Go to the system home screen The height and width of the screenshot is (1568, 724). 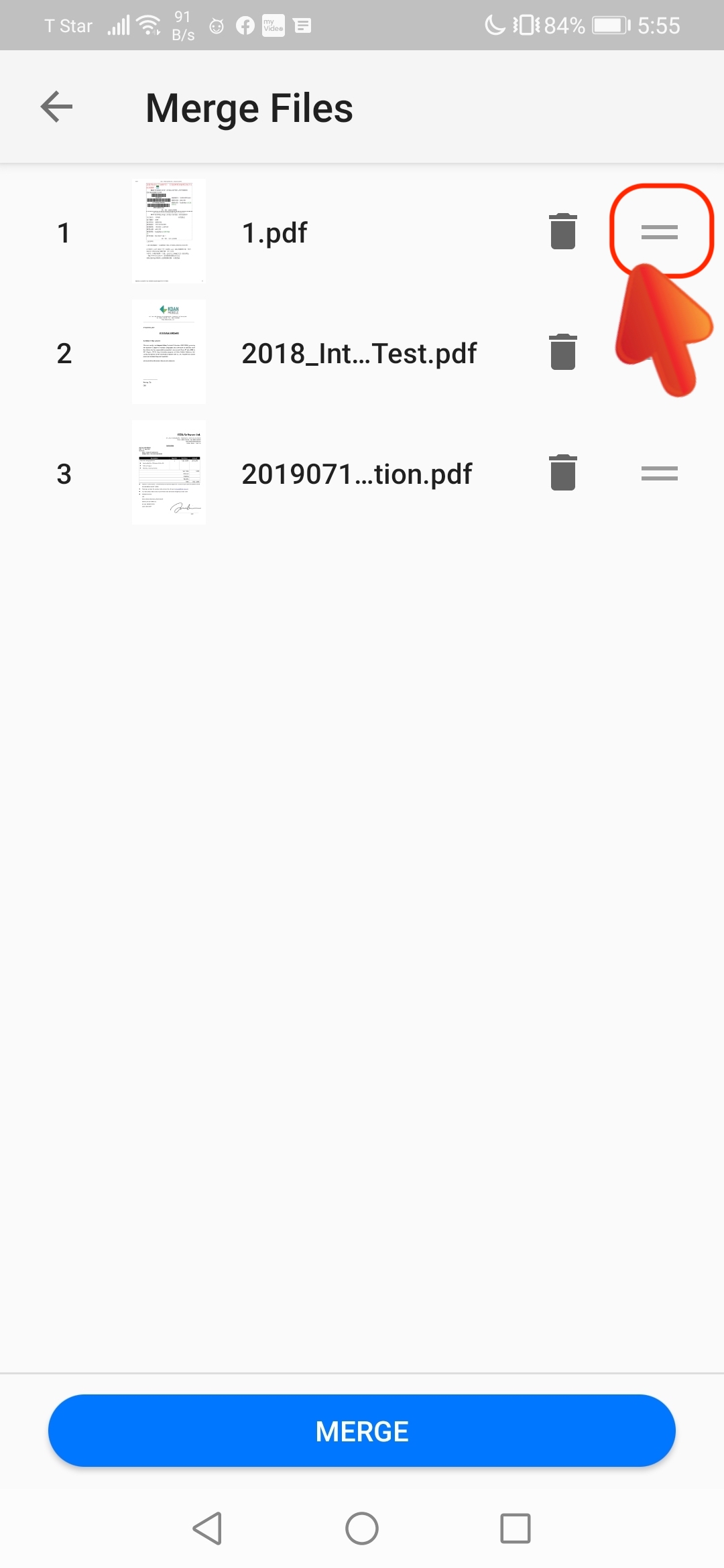pos(362,1528)
